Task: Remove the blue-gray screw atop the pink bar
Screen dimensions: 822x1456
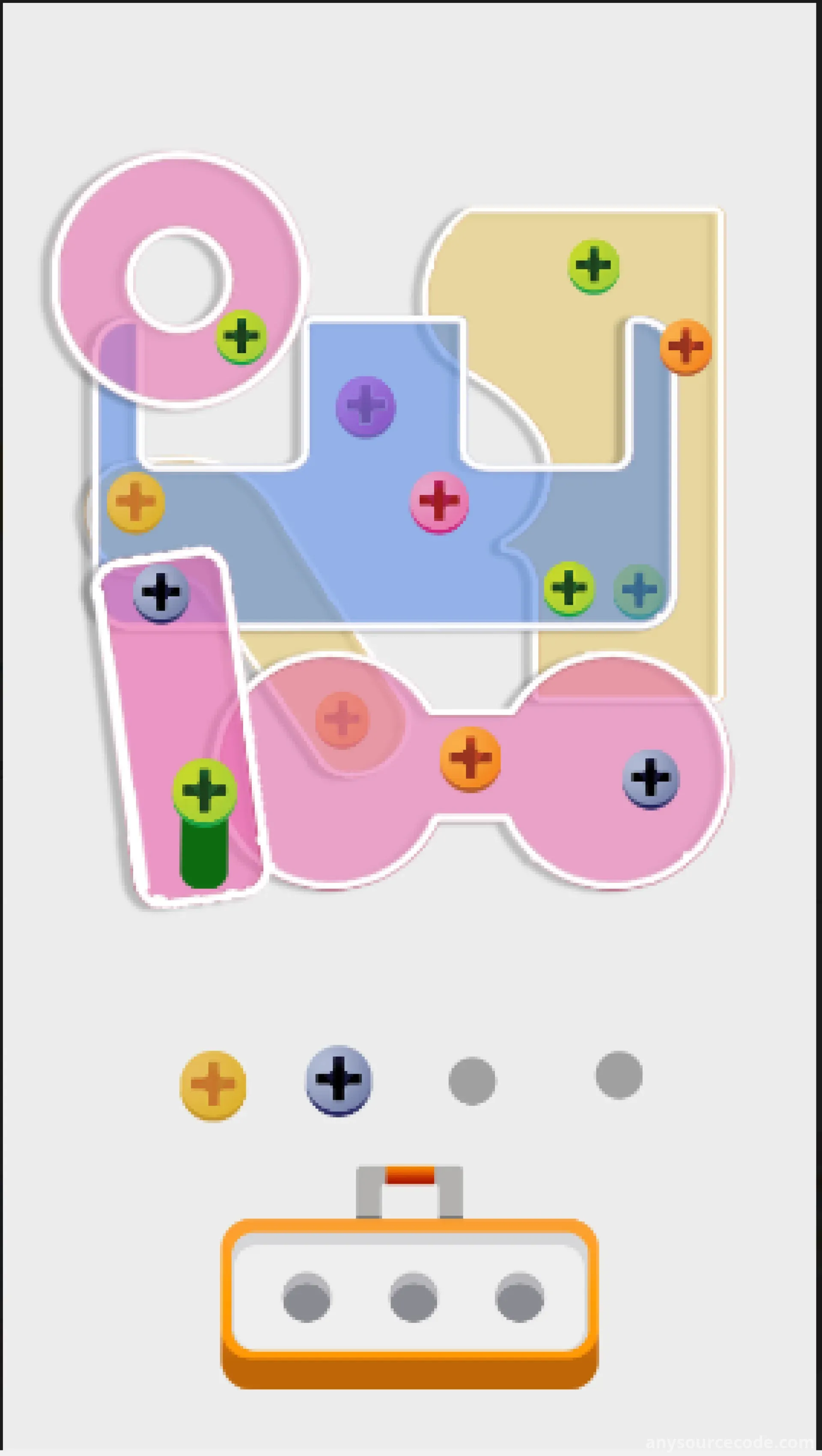Action: 161,593
